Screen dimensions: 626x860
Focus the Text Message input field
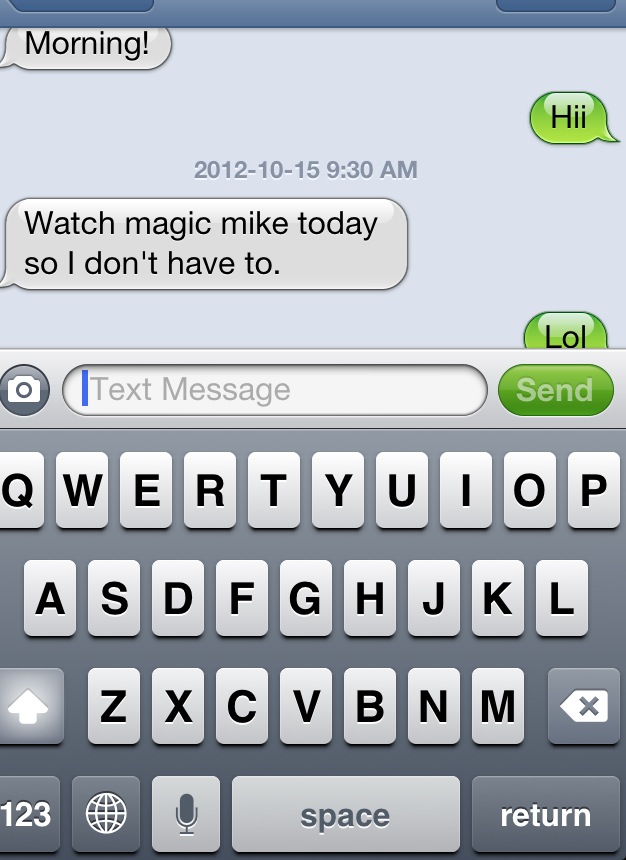click(275, 390)
